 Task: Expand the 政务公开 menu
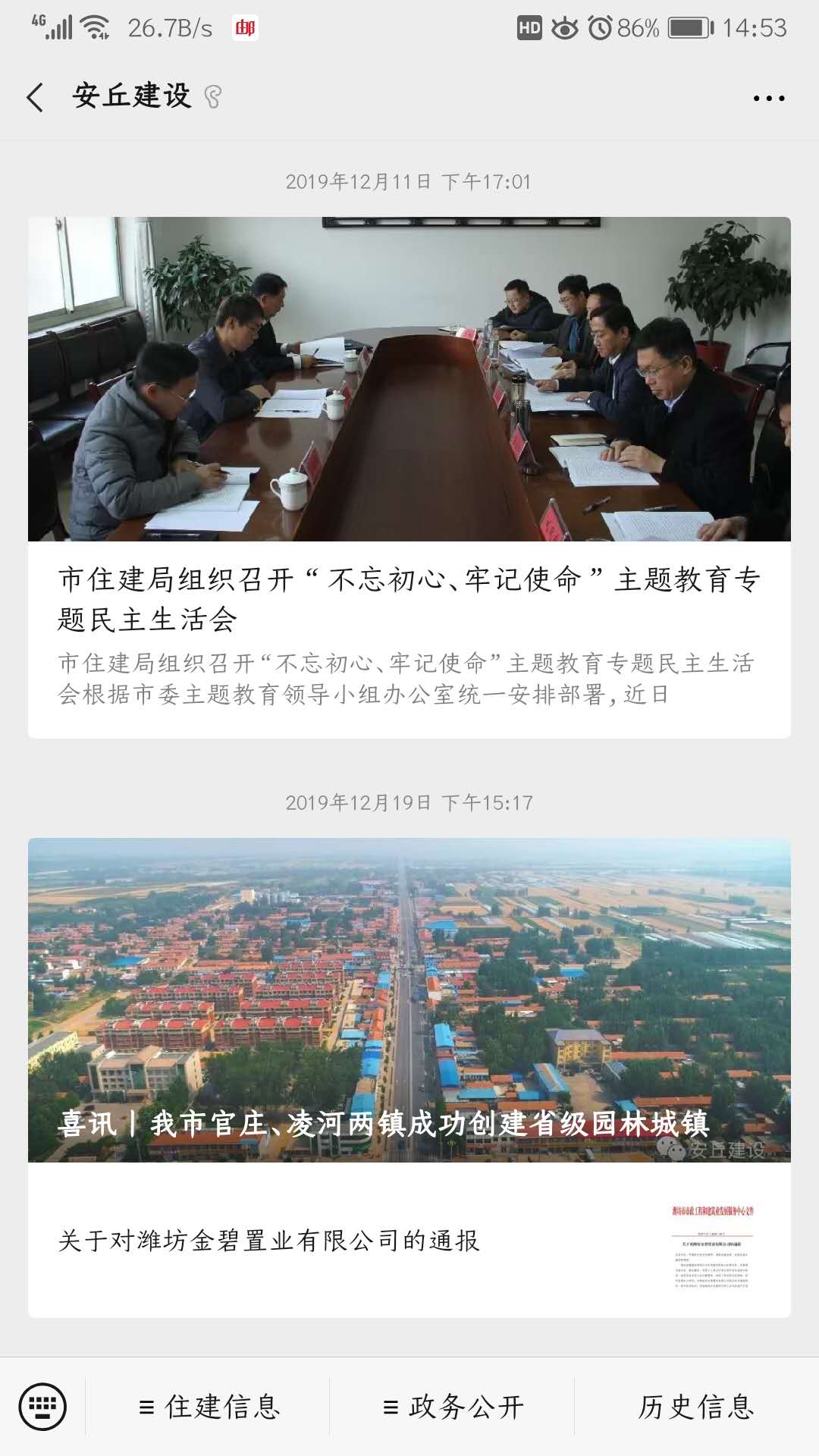pos(452,1407)
